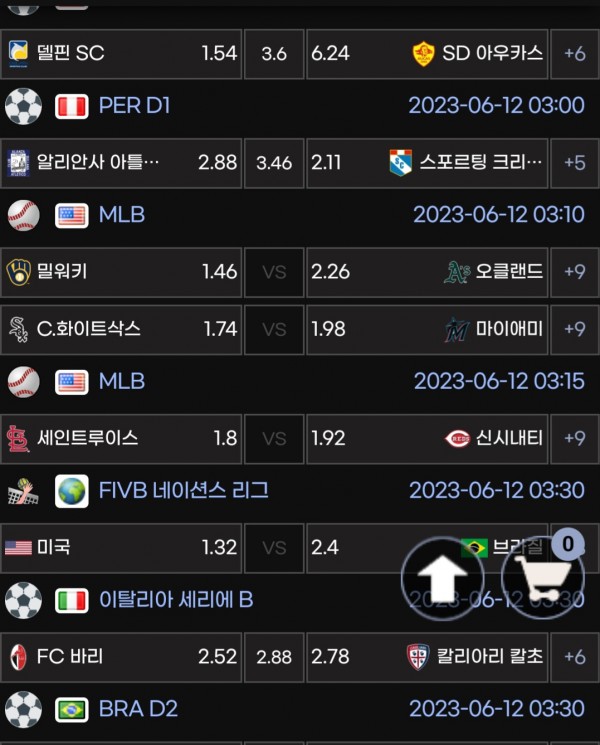Screen dimensions: 600x745
Task: Select FC 바리 home odds 2.52
Action: [122, 656]
